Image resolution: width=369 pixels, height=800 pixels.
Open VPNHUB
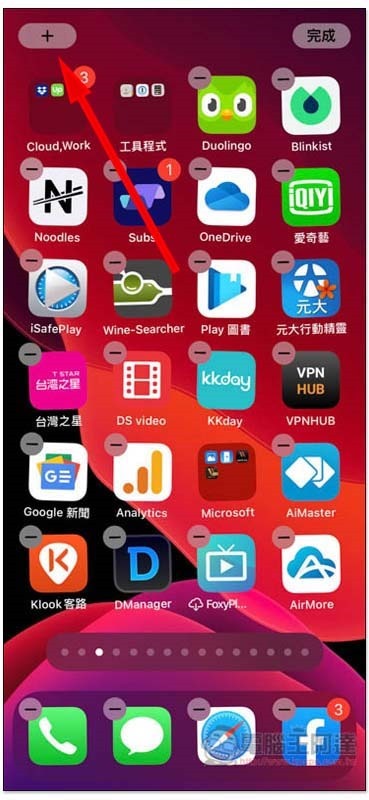coord(311,380)
